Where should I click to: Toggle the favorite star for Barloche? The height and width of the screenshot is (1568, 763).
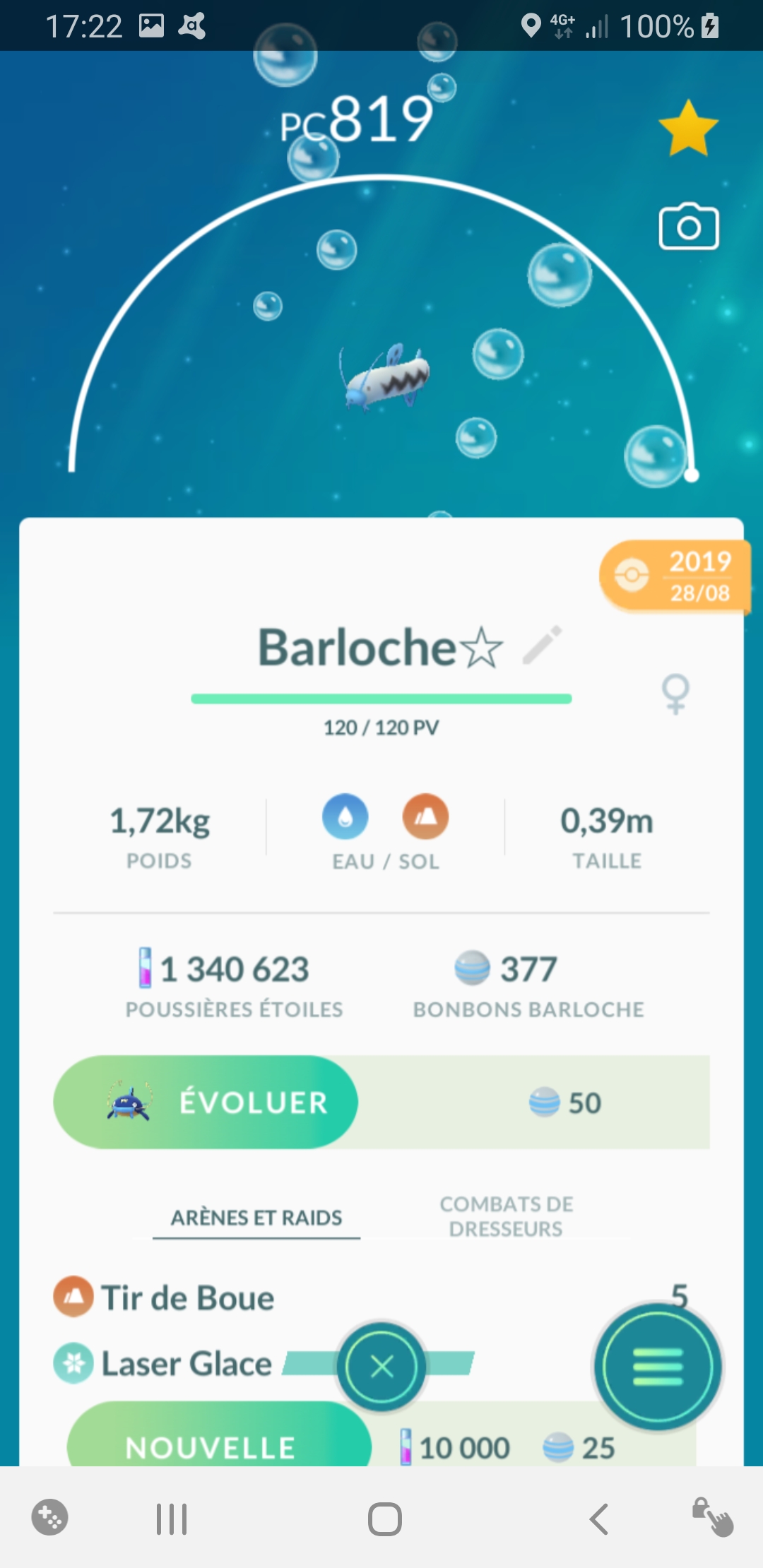click(x=688, y=129)
